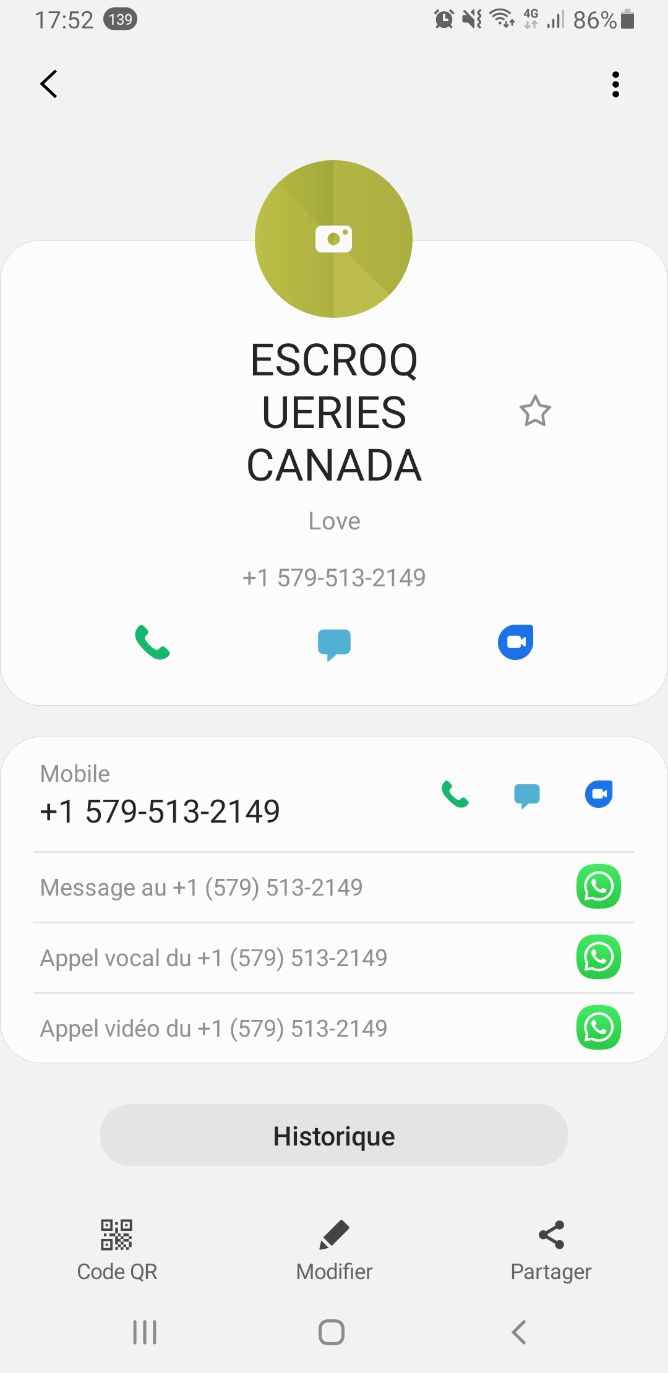Open recent apps from the navigation bar
668x1373 pixels.
click(x=145, y=1332)
